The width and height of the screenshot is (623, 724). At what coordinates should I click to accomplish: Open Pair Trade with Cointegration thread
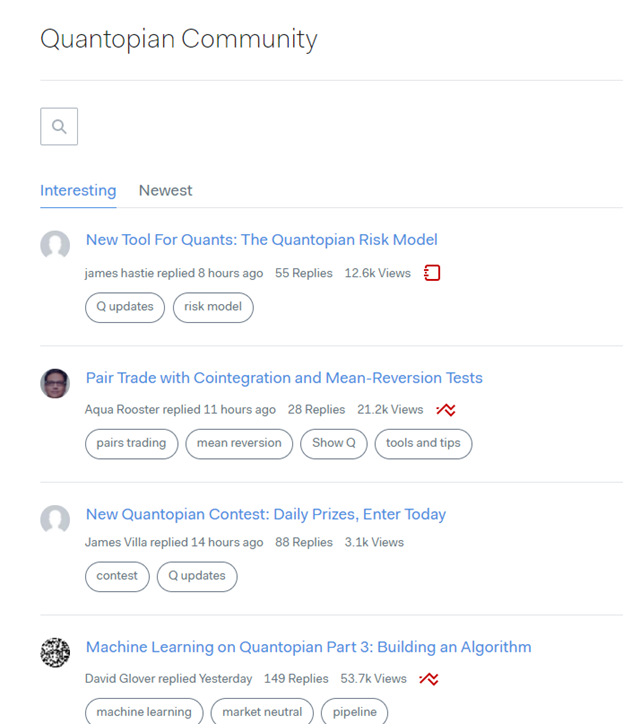(x=284, y=378)
